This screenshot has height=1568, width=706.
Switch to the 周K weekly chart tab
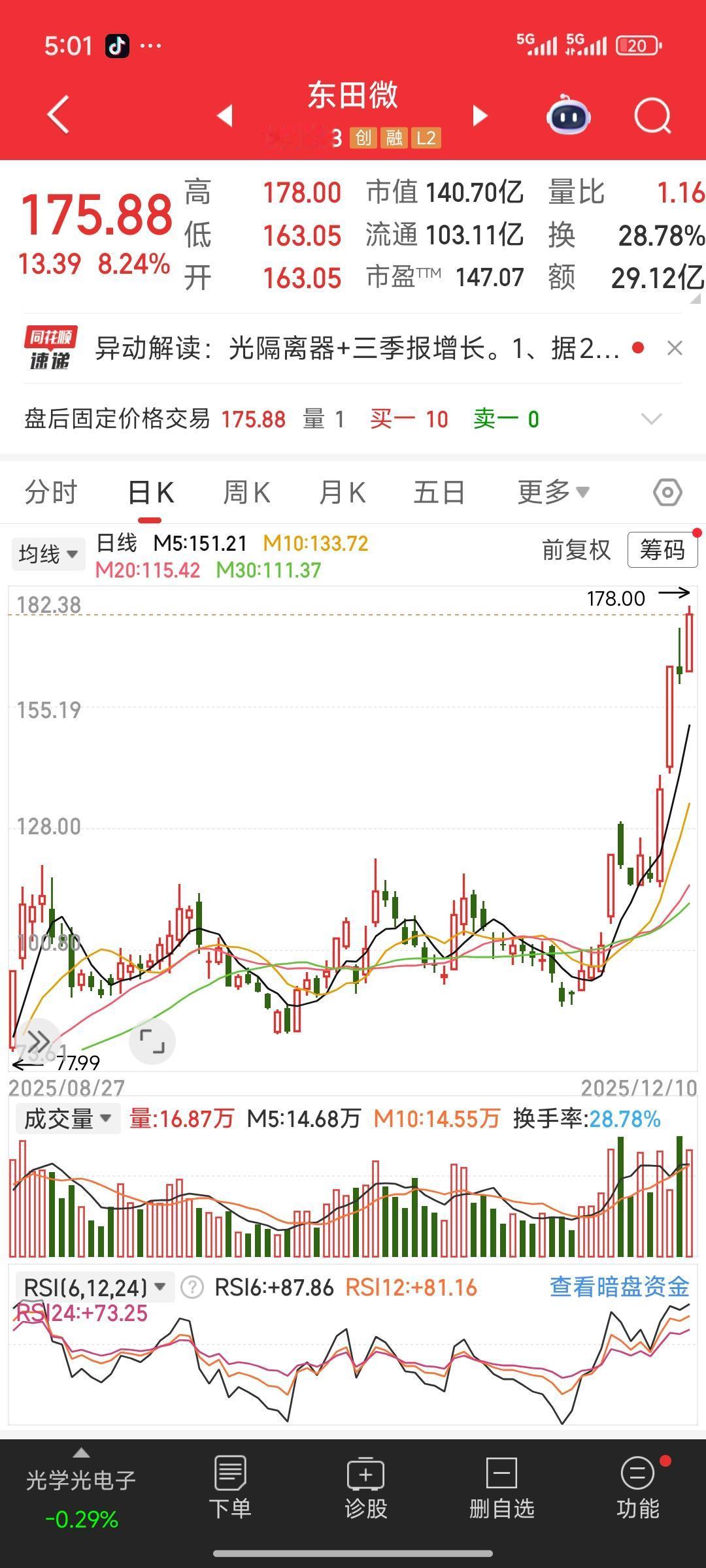pyautogui.click(x=245, y=492)
